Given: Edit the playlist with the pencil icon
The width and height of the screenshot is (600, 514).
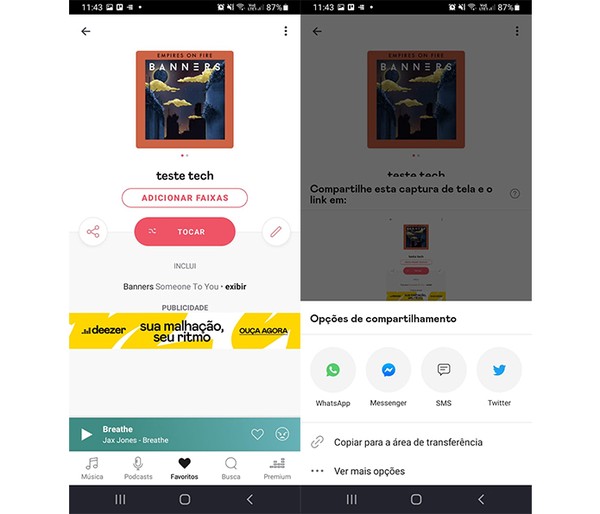Looking at the screenshot, I should coord(276,232).
